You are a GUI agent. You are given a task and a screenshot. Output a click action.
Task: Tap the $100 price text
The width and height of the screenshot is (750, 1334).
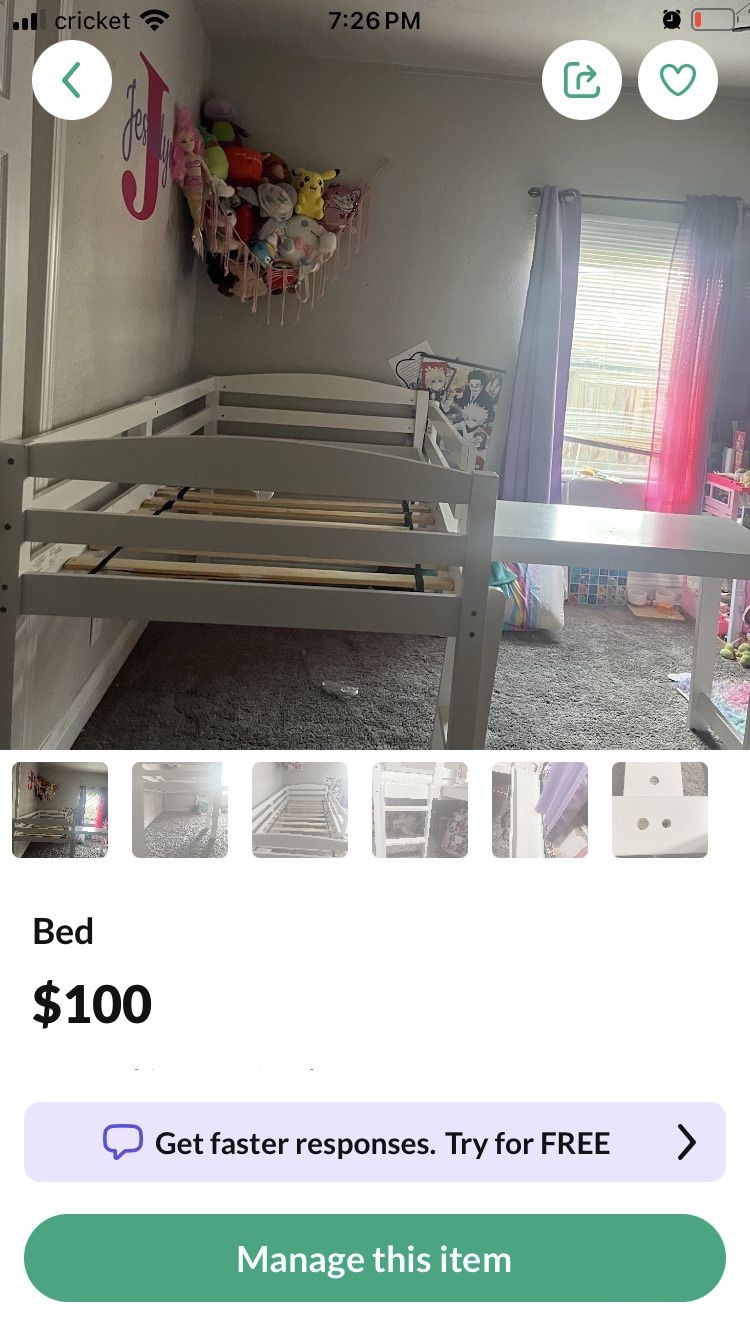(90, 1005)
